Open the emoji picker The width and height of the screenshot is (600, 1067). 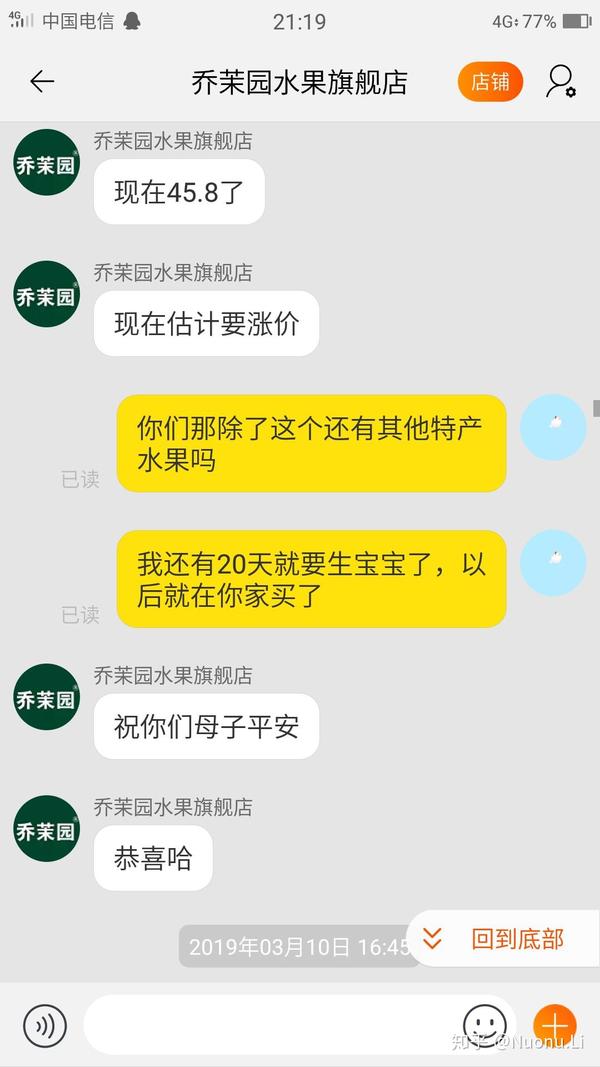coord(485,1025)
